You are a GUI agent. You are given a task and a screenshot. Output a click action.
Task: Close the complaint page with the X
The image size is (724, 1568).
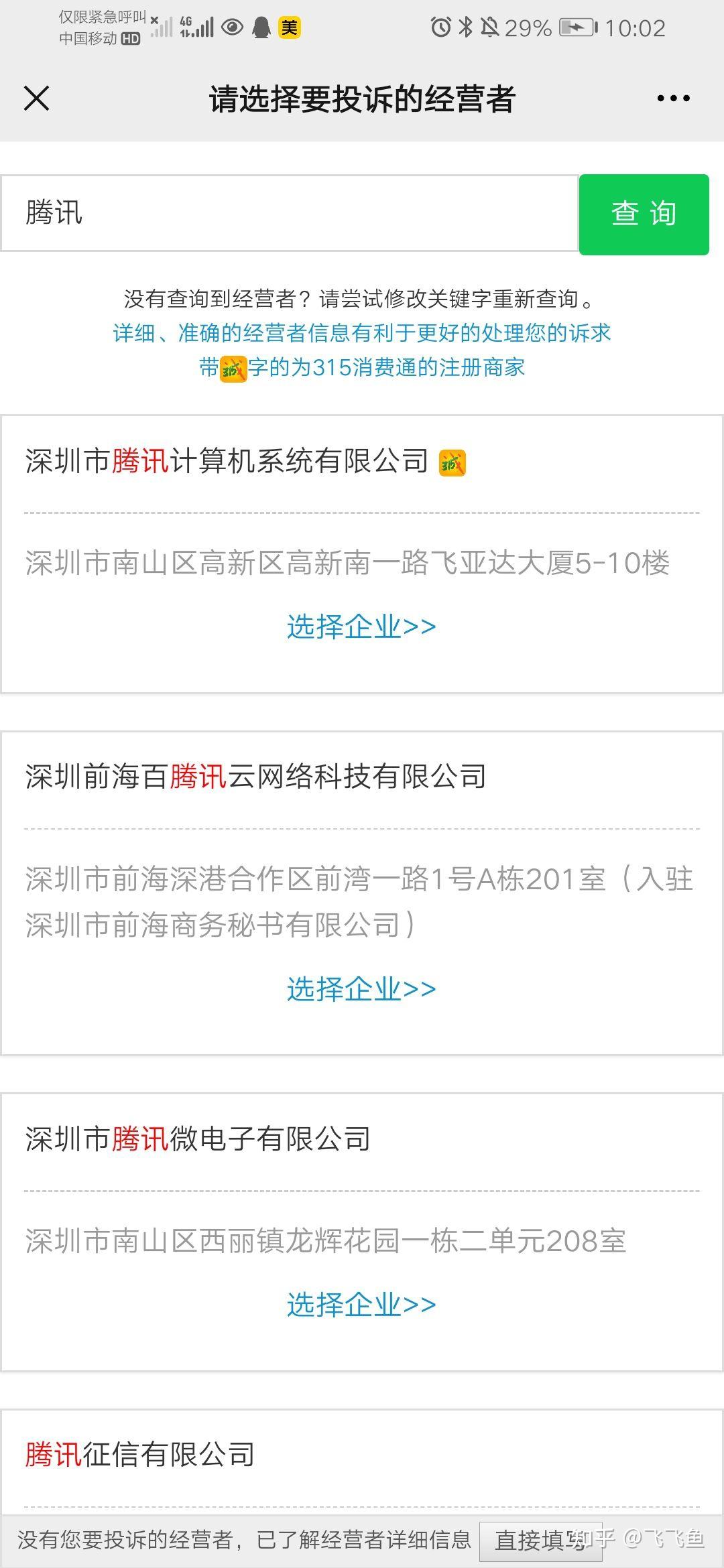37,99
